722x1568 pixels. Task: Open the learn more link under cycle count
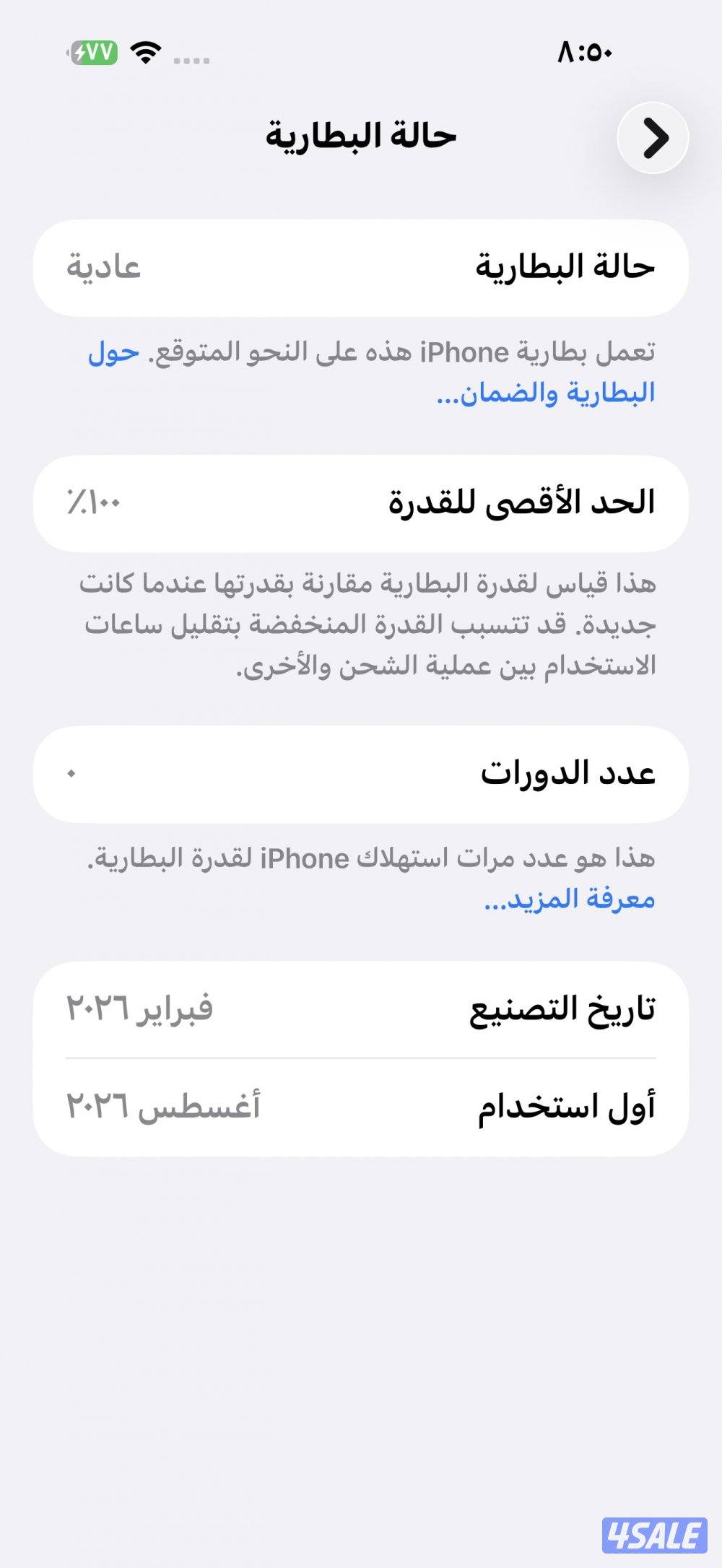570,900
